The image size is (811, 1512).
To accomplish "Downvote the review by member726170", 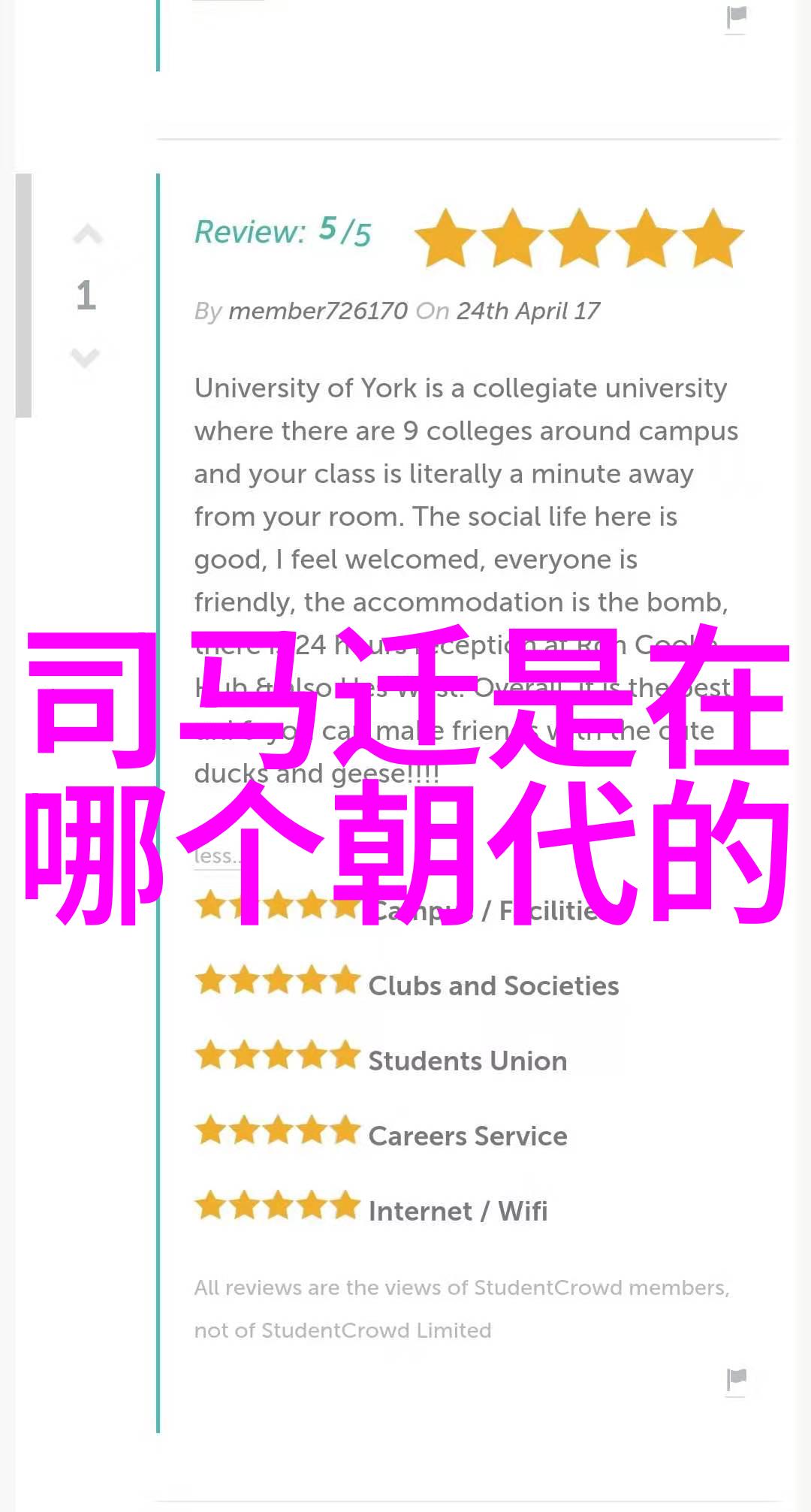I will click(86, 357).
